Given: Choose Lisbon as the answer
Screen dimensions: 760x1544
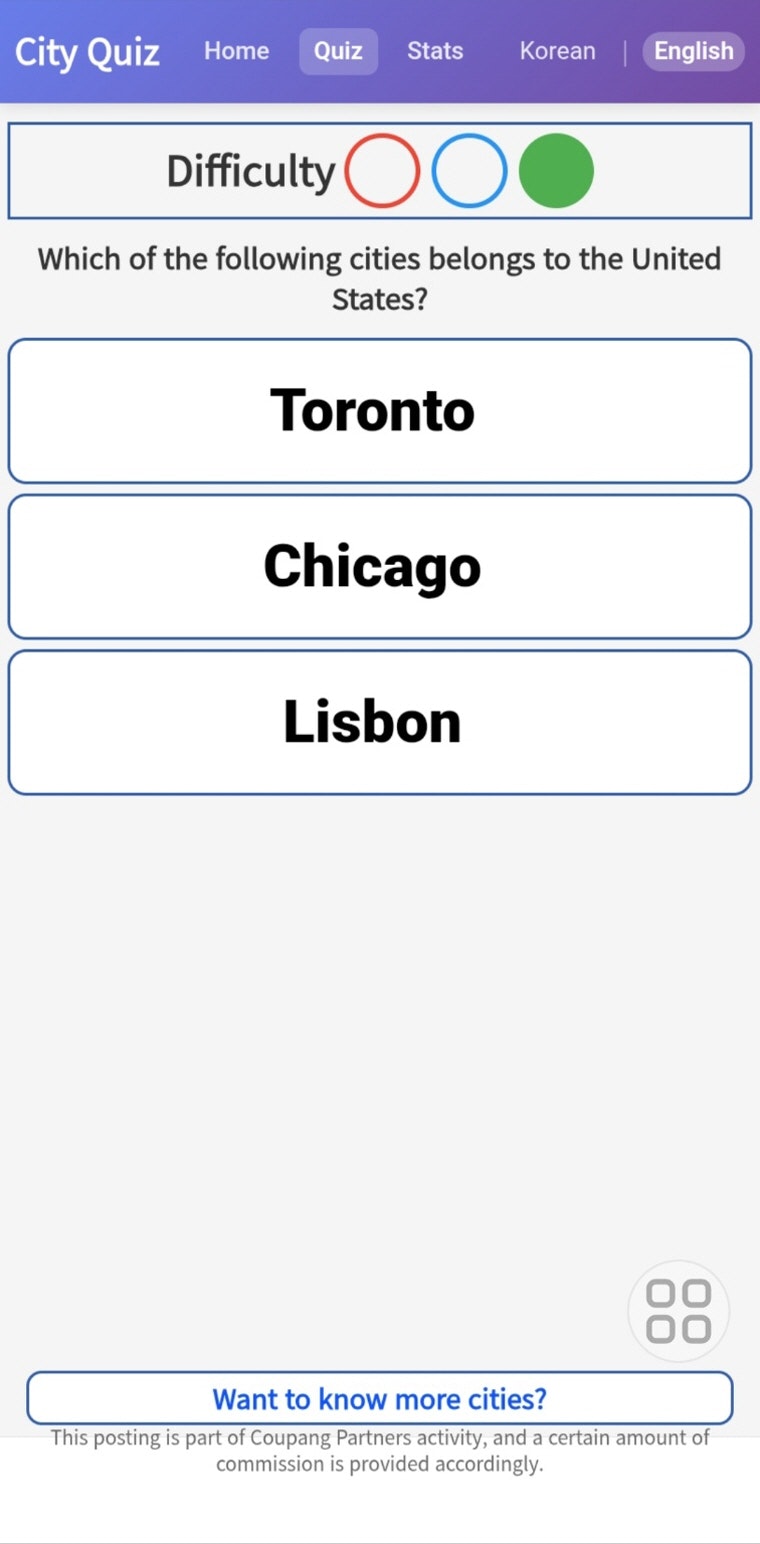Looking at the screenshot, I should 380,723.
